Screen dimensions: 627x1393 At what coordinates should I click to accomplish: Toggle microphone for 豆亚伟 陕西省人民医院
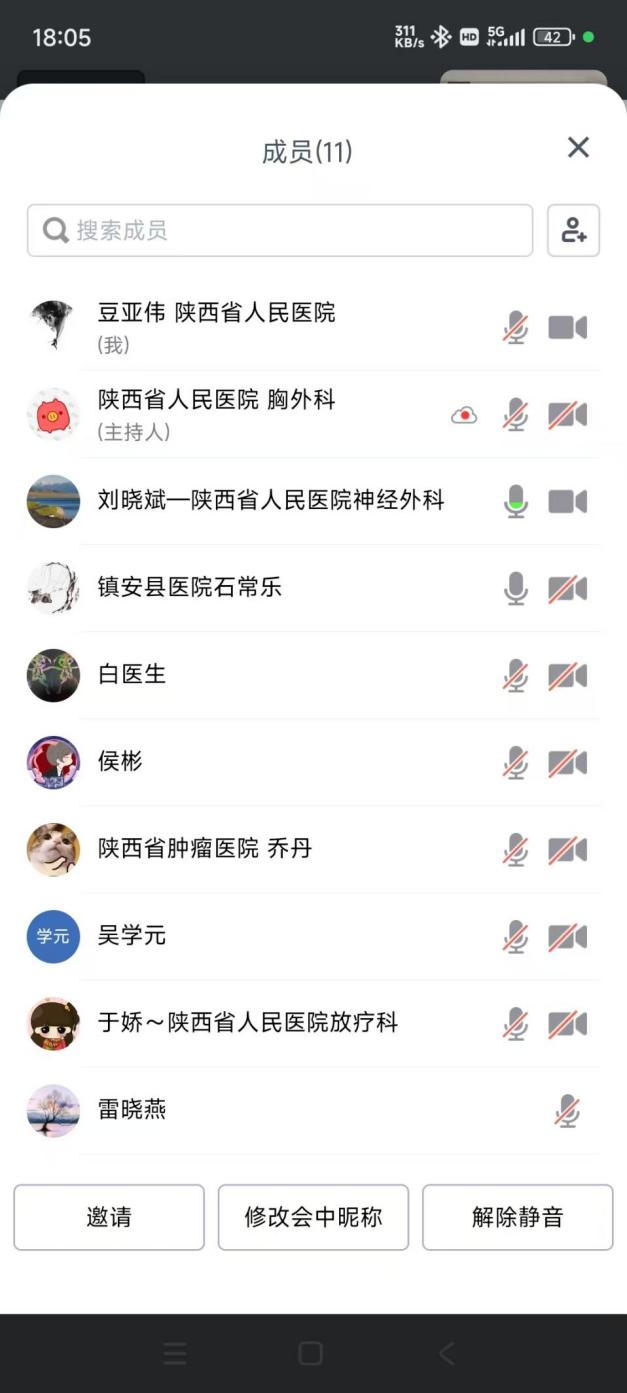(515, 328)
